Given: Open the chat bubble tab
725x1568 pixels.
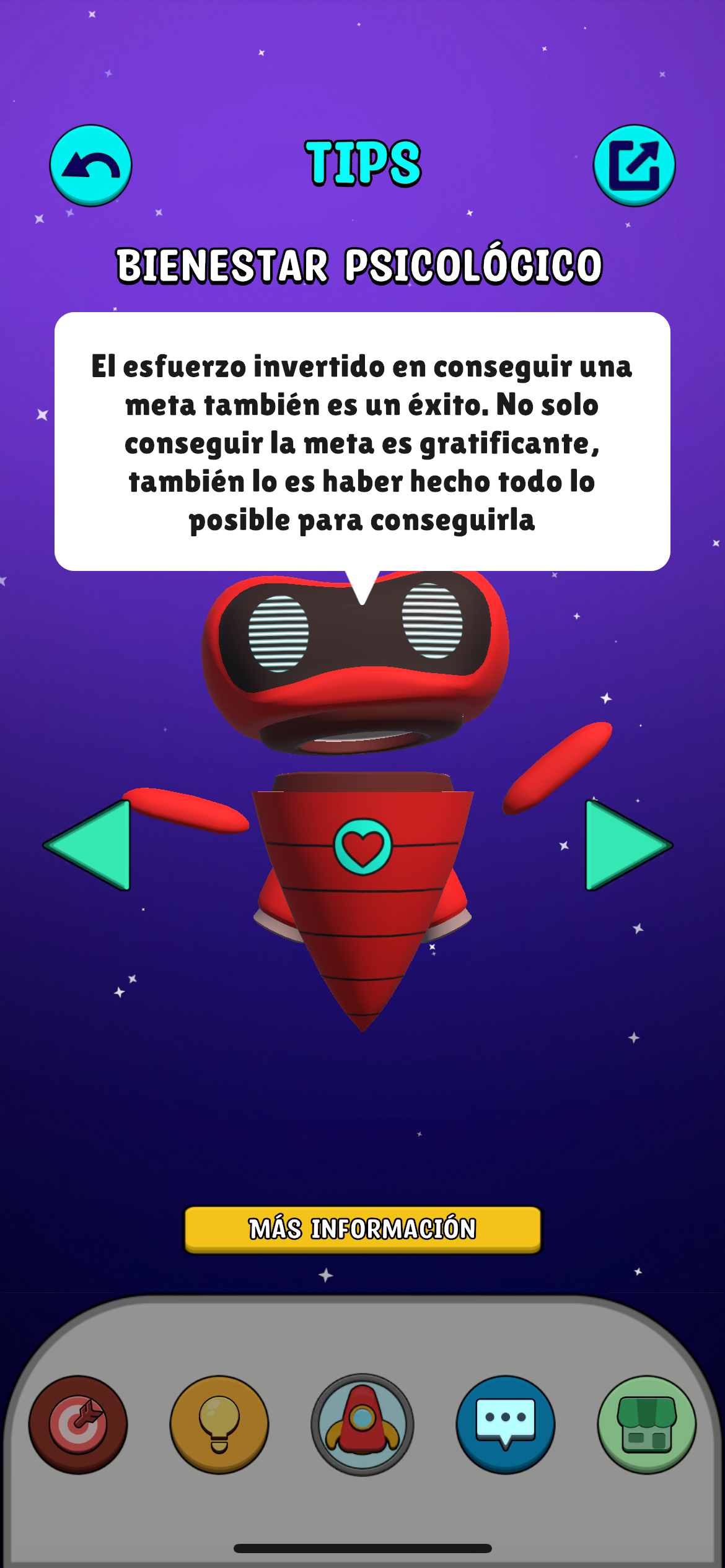Looking at the screenshot, I should tap(506, 1424).
